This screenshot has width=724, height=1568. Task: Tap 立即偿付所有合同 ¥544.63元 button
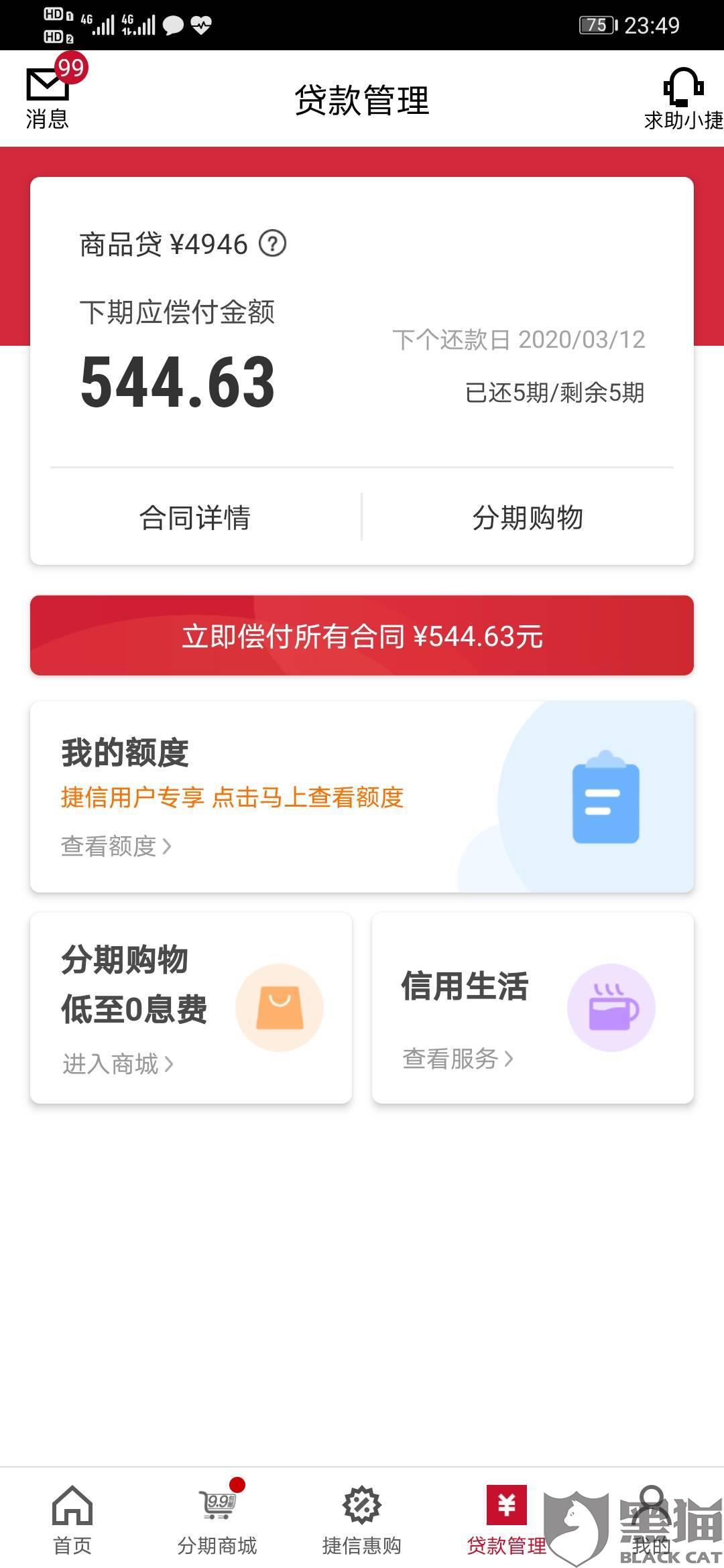(x=362, y=635)
